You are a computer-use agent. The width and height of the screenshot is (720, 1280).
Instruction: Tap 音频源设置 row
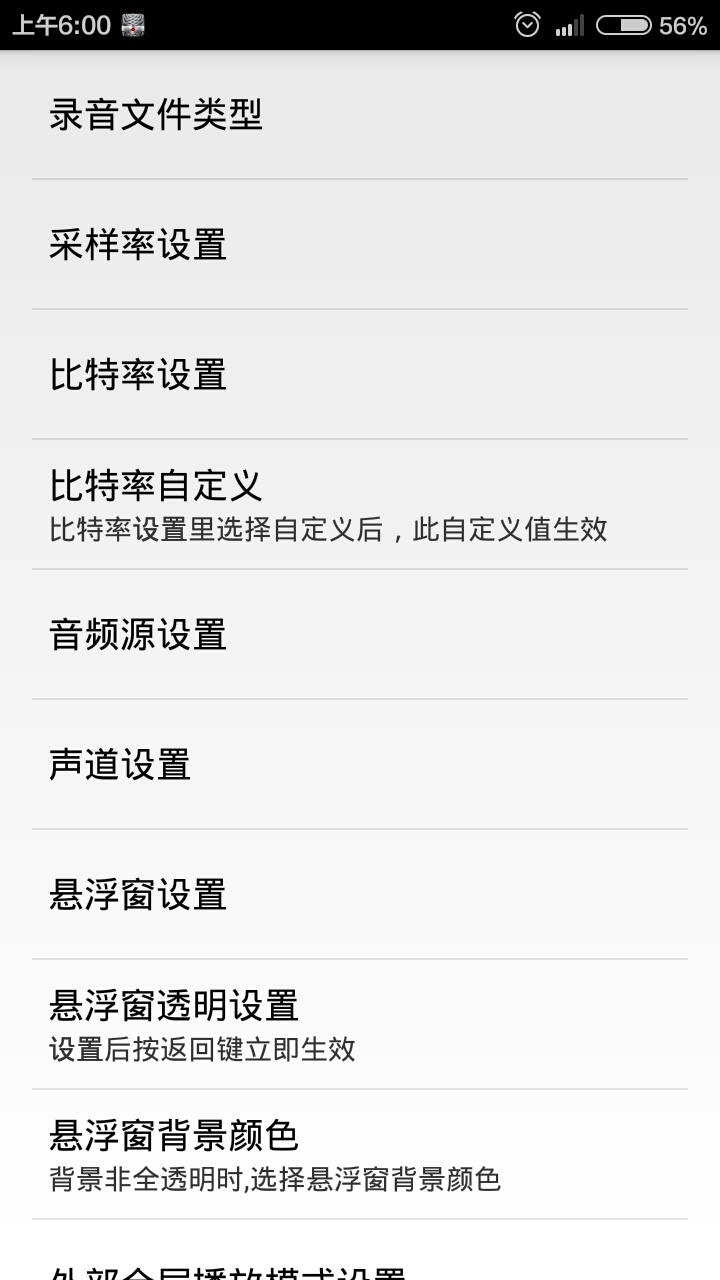(360, 635)
